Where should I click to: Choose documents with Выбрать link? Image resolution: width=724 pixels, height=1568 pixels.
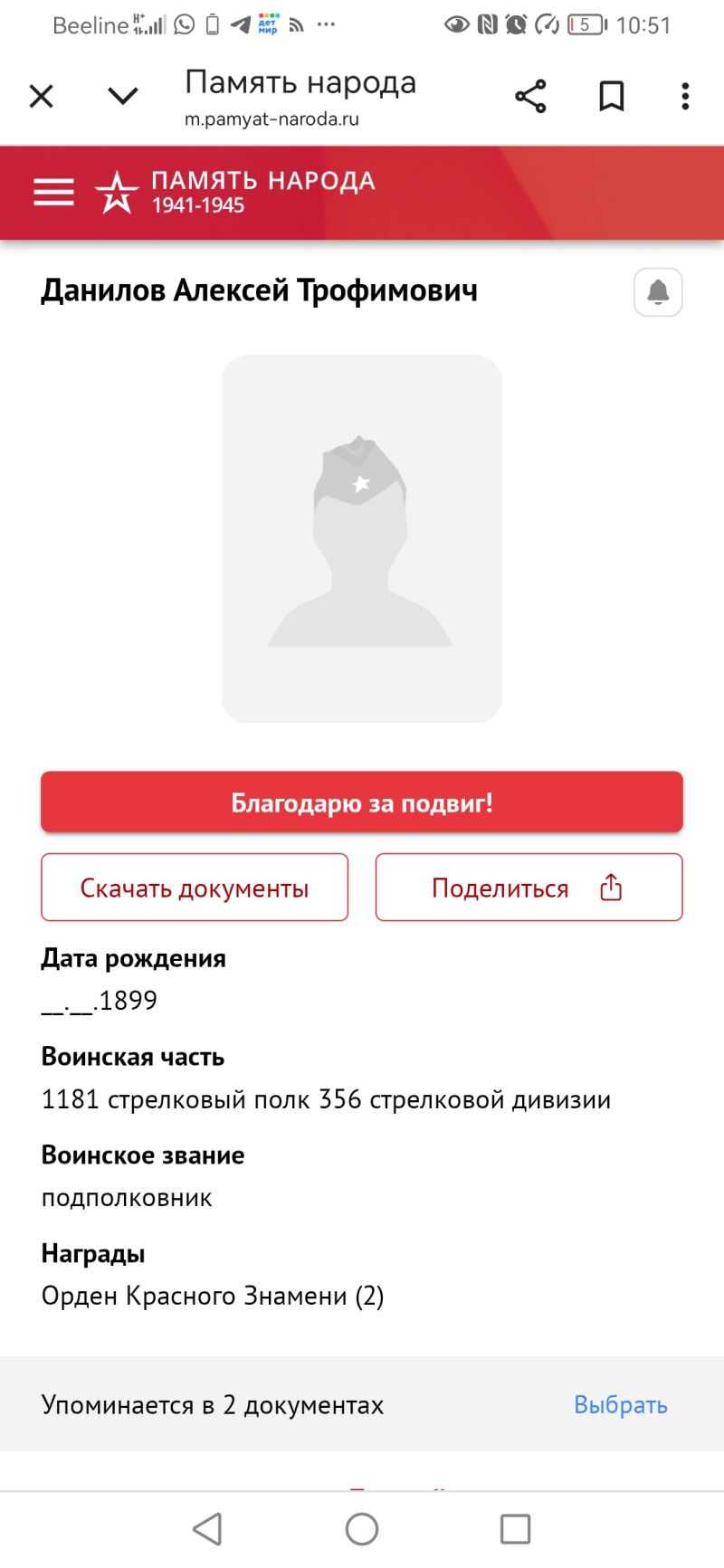621,1405
